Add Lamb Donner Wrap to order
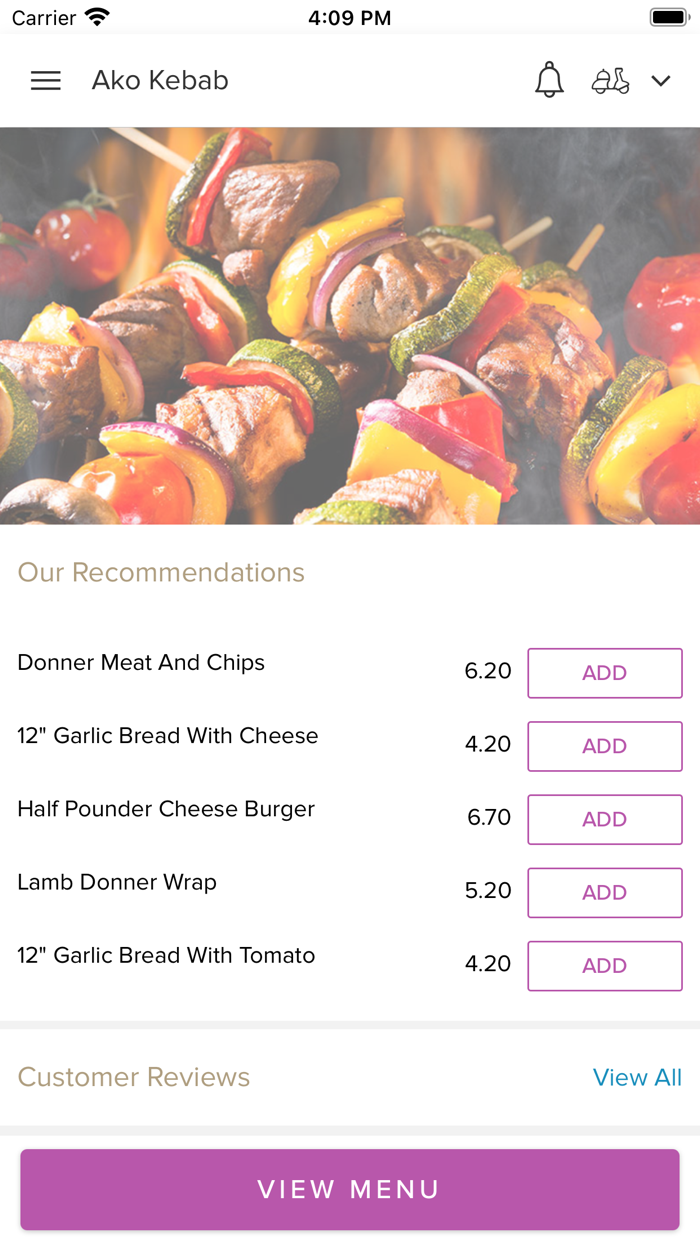 (x=605, y=892)
